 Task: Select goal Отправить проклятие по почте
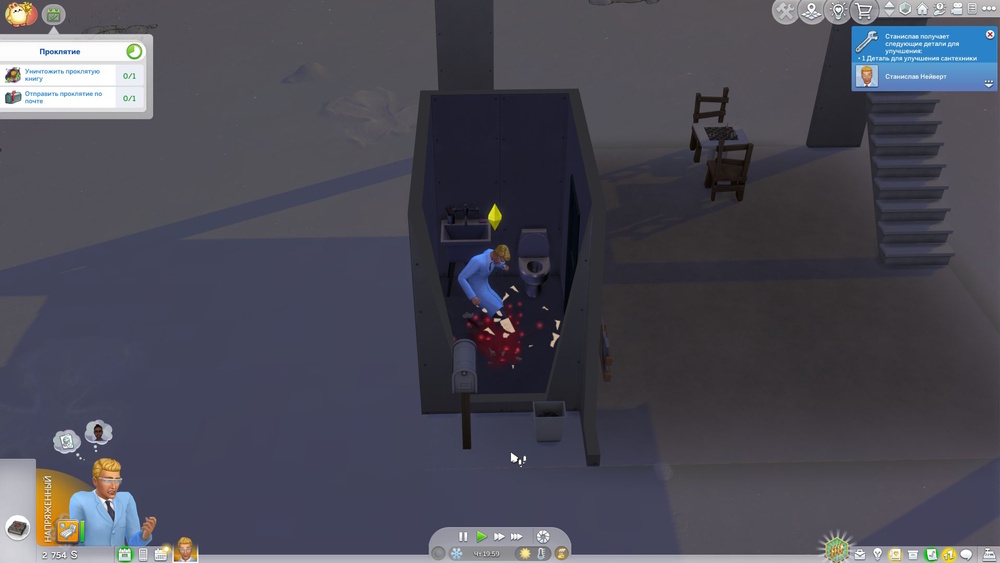[x=60, y=98]
